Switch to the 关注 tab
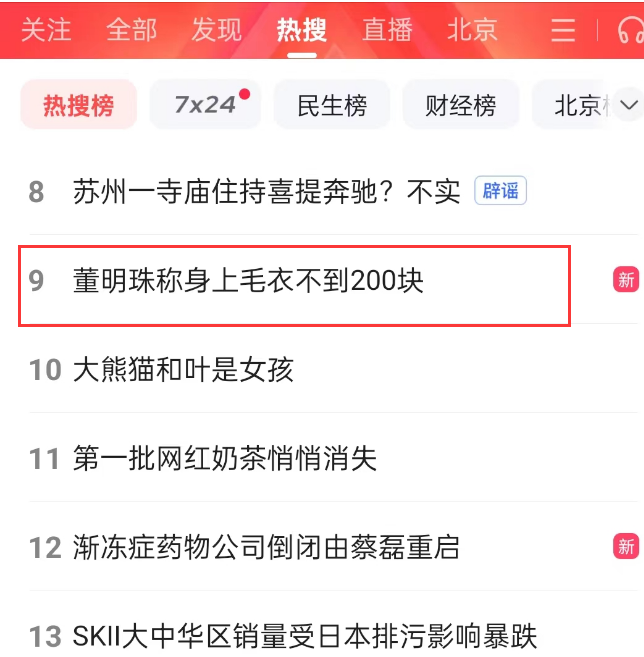The image size is (644, 657). [46, 30]
